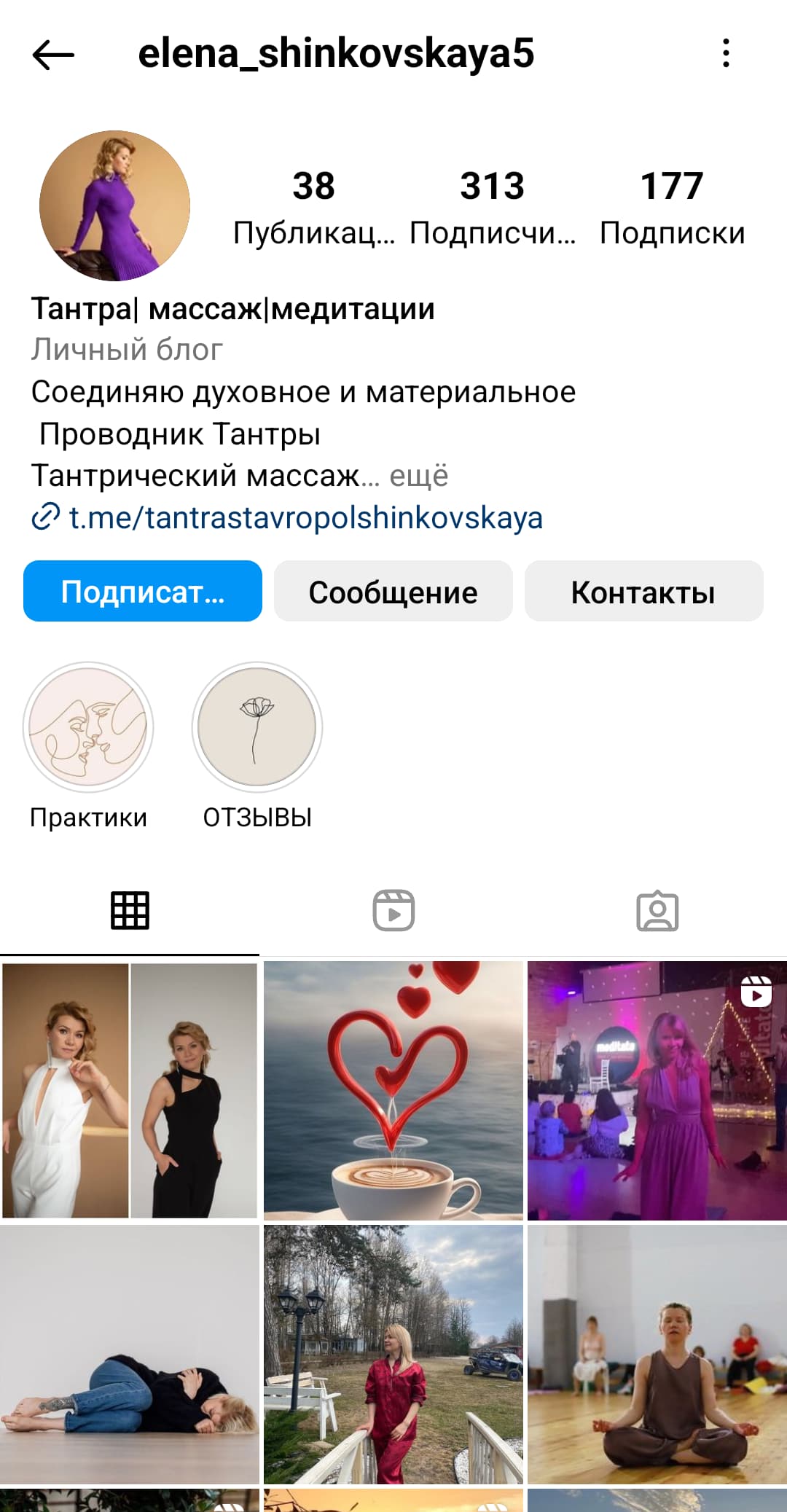Screen dimensions: 787x1512
Task: Switch to the Reels tab
Action: coord(393,911)
